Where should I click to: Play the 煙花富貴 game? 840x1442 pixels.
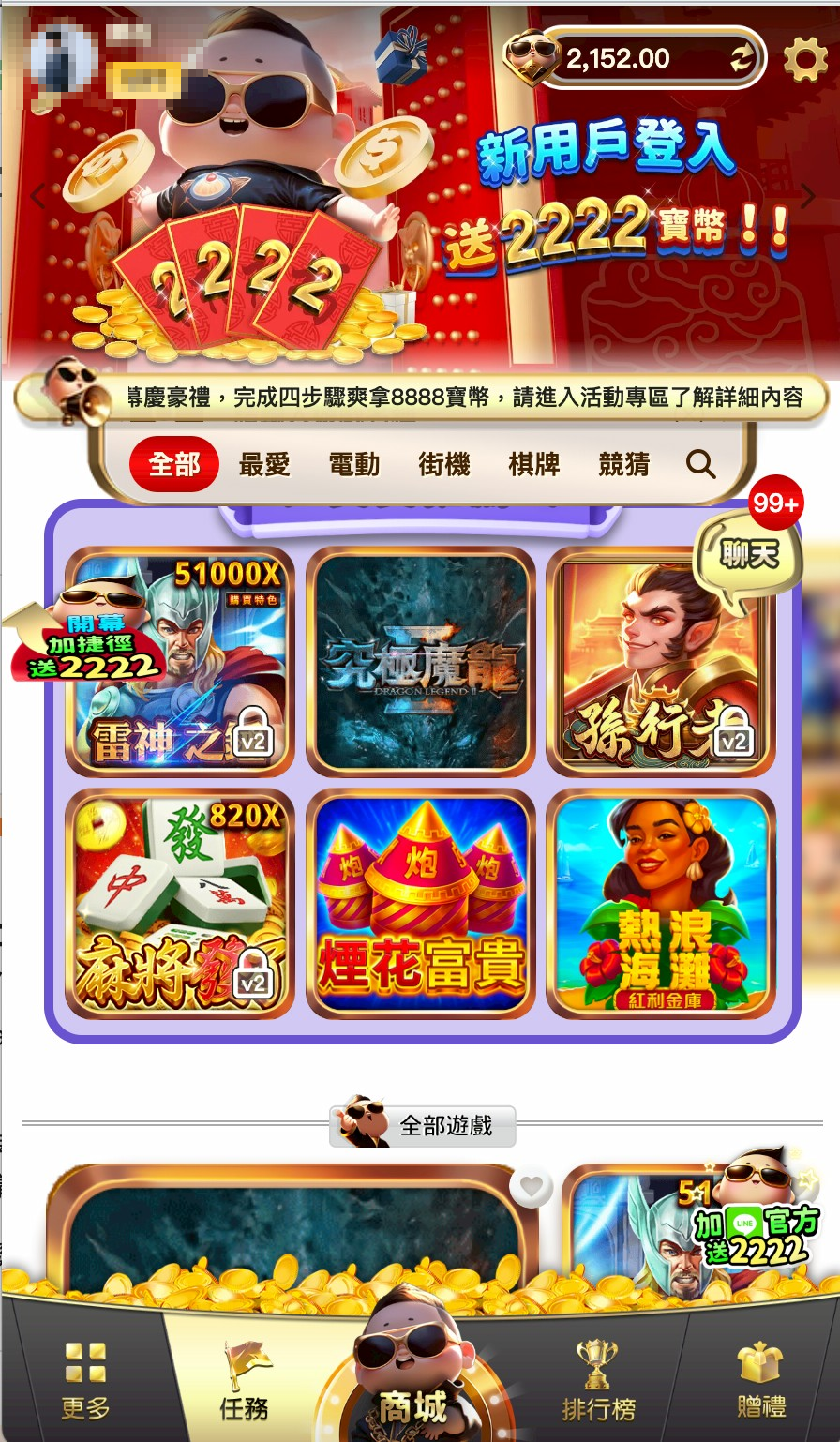pyautogui.click(x=421, y=904)
